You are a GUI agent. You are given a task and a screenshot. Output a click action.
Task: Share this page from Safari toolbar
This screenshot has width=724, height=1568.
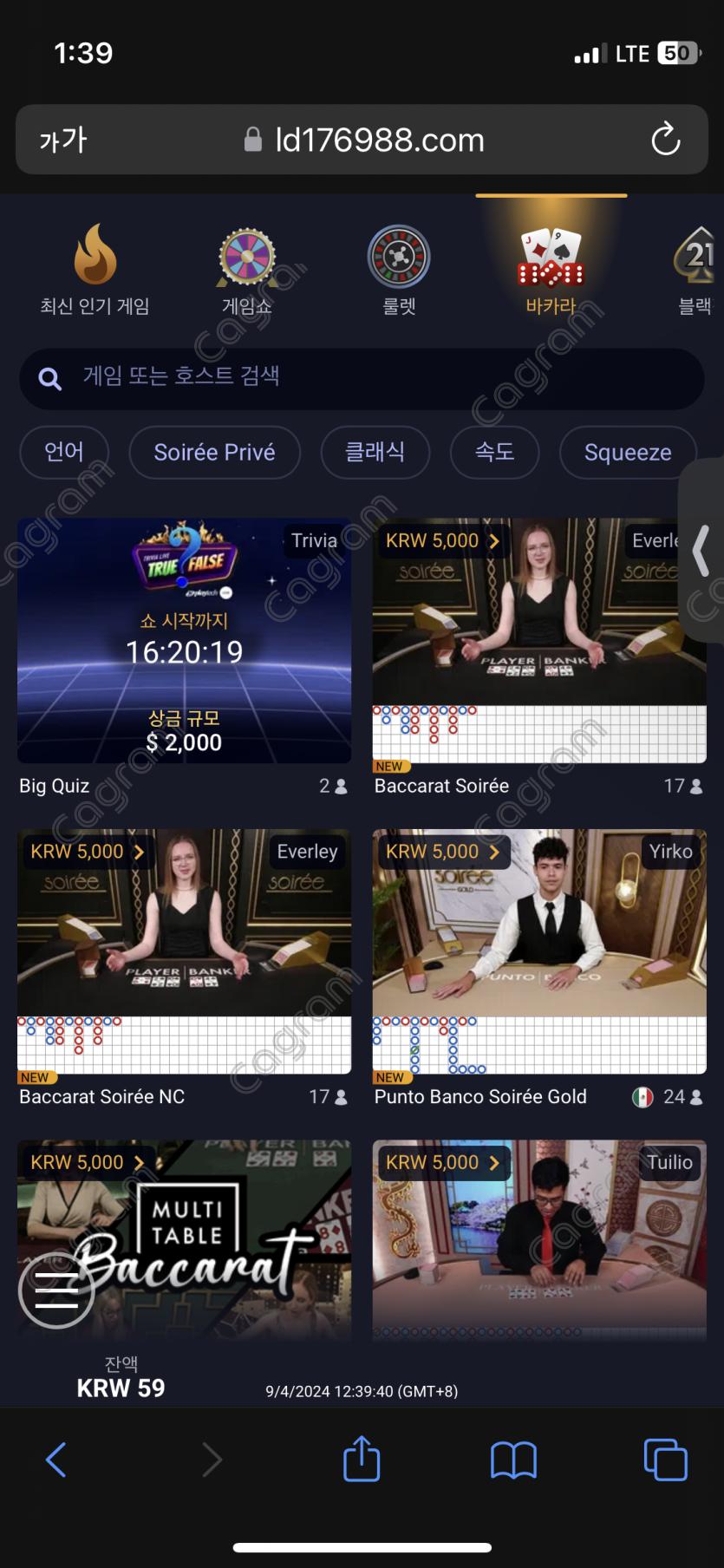pyautogui.click(x=362, y=1459)
